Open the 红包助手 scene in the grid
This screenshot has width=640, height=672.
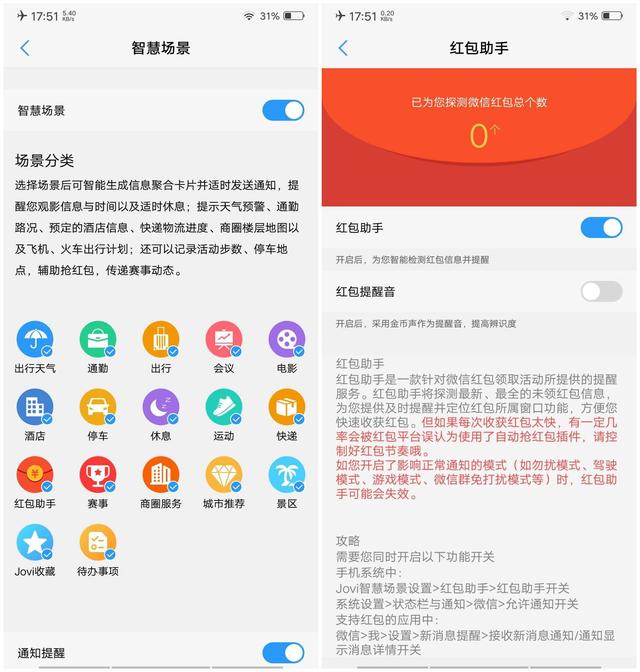click(35, 476)
